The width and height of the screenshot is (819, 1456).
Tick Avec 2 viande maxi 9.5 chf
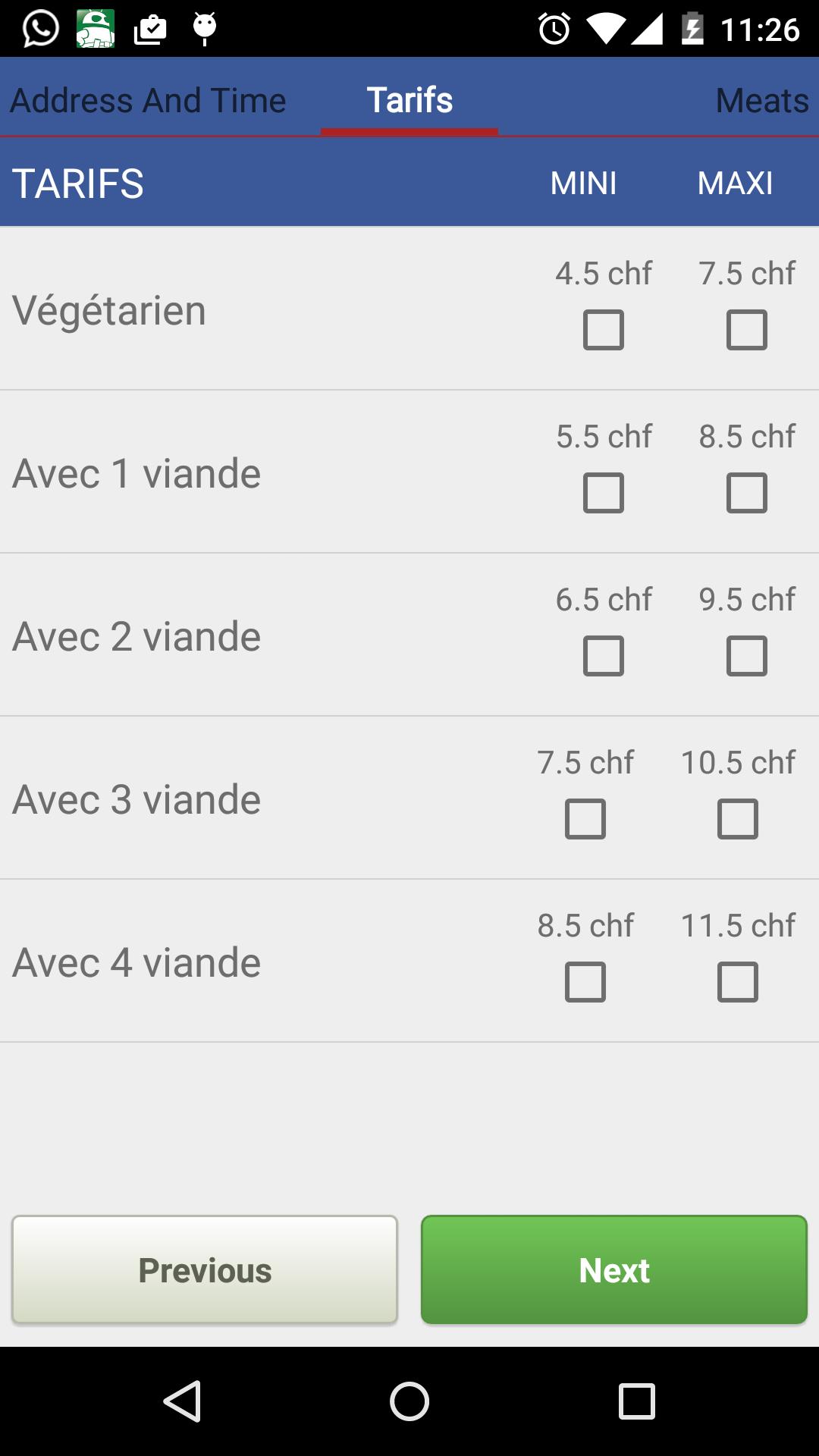747,656
